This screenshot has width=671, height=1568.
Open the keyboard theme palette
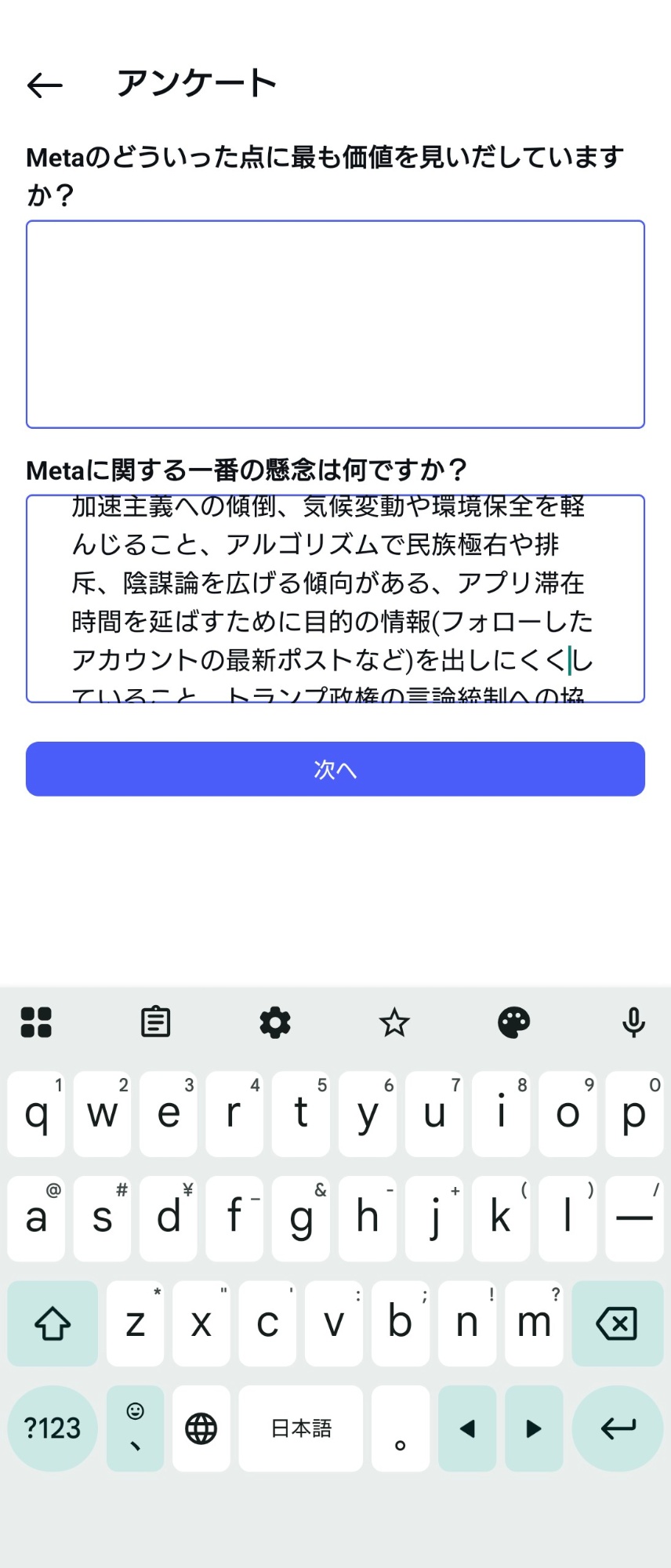513,1022
